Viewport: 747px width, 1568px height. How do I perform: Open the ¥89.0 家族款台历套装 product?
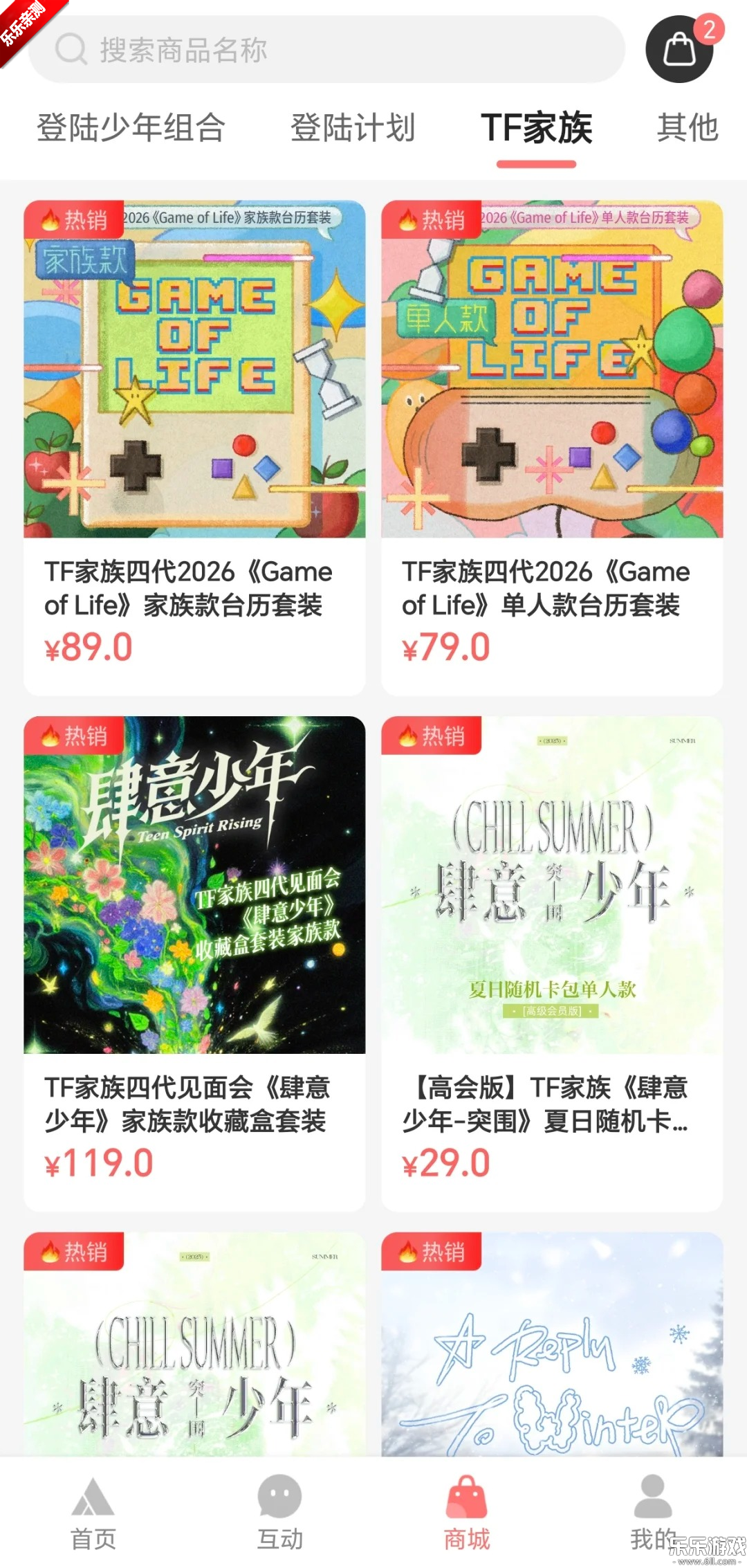[x=194, y=446]
